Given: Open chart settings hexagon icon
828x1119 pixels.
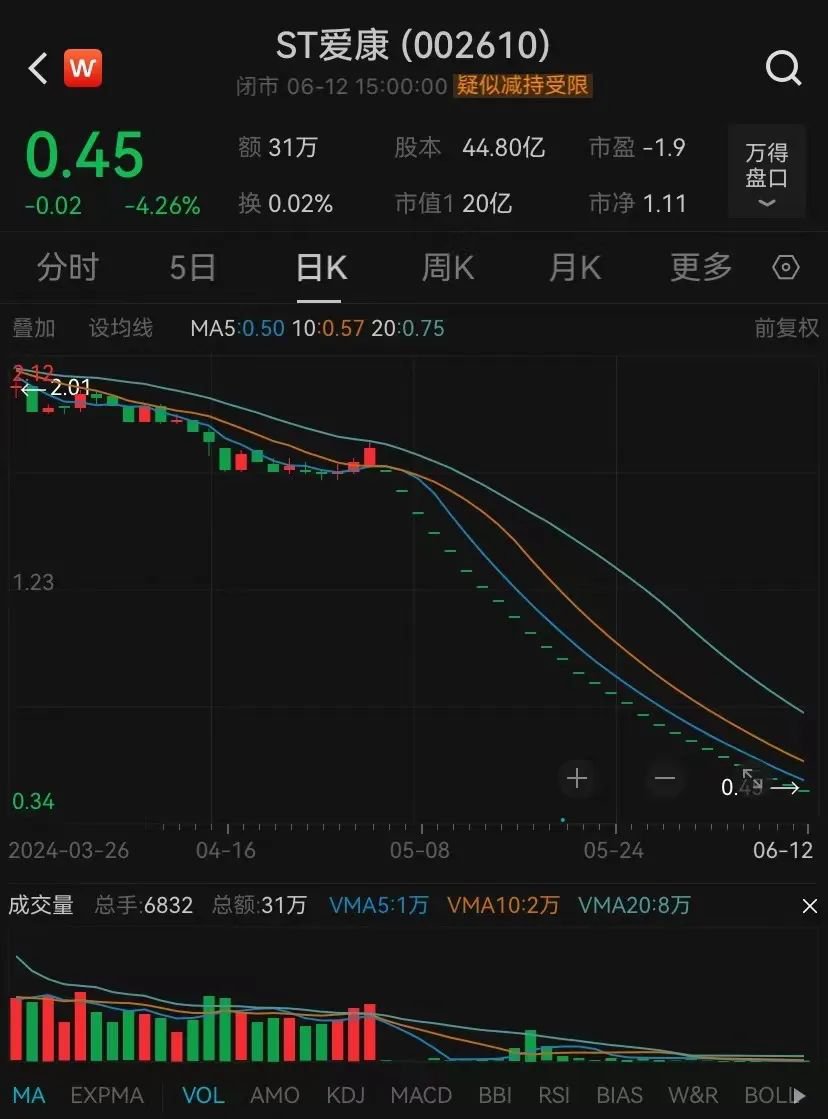Looking at the screenshot, I should (x=787, y=268).
